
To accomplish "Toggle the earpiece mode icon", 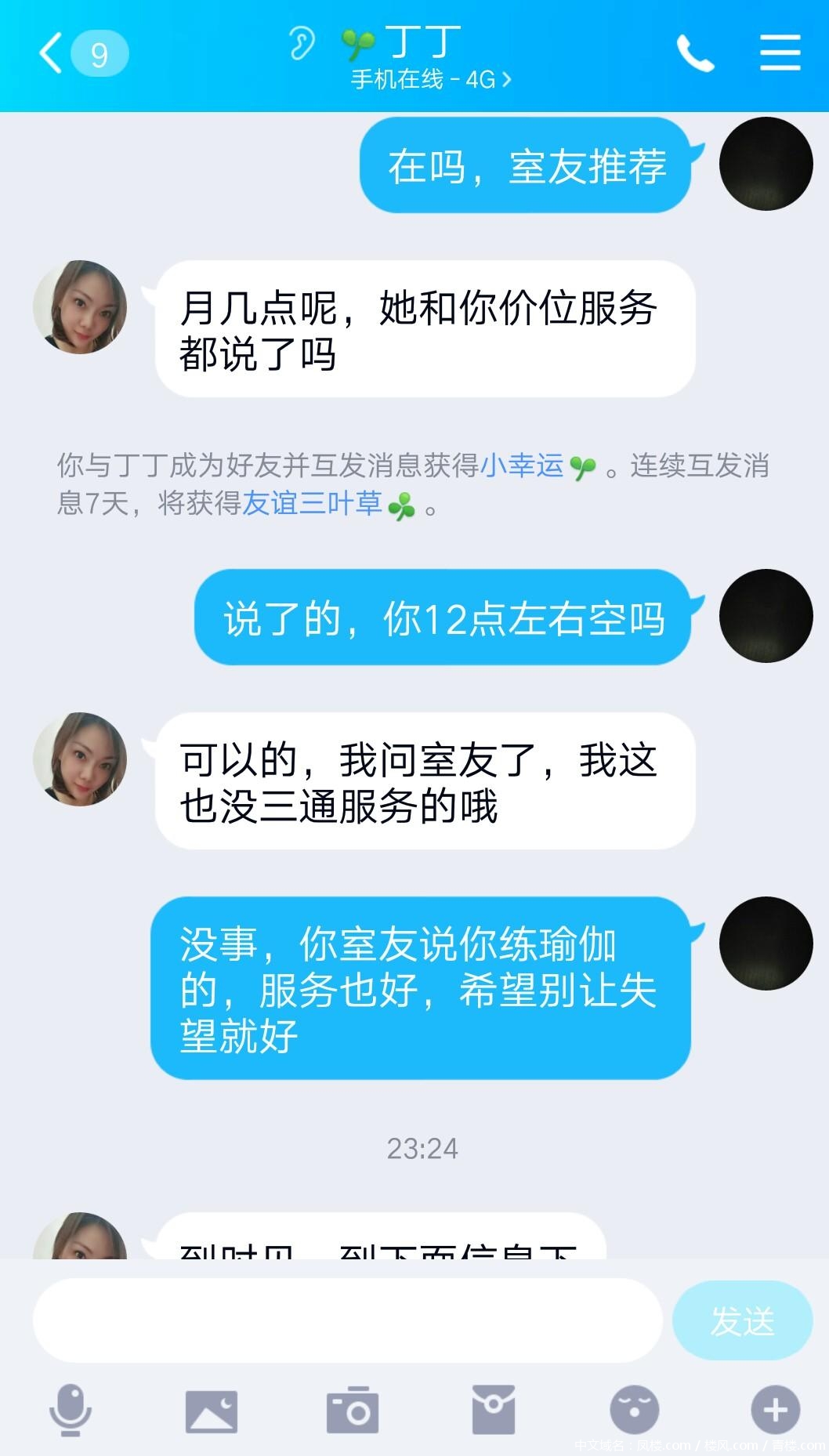I will coord(301,43).
